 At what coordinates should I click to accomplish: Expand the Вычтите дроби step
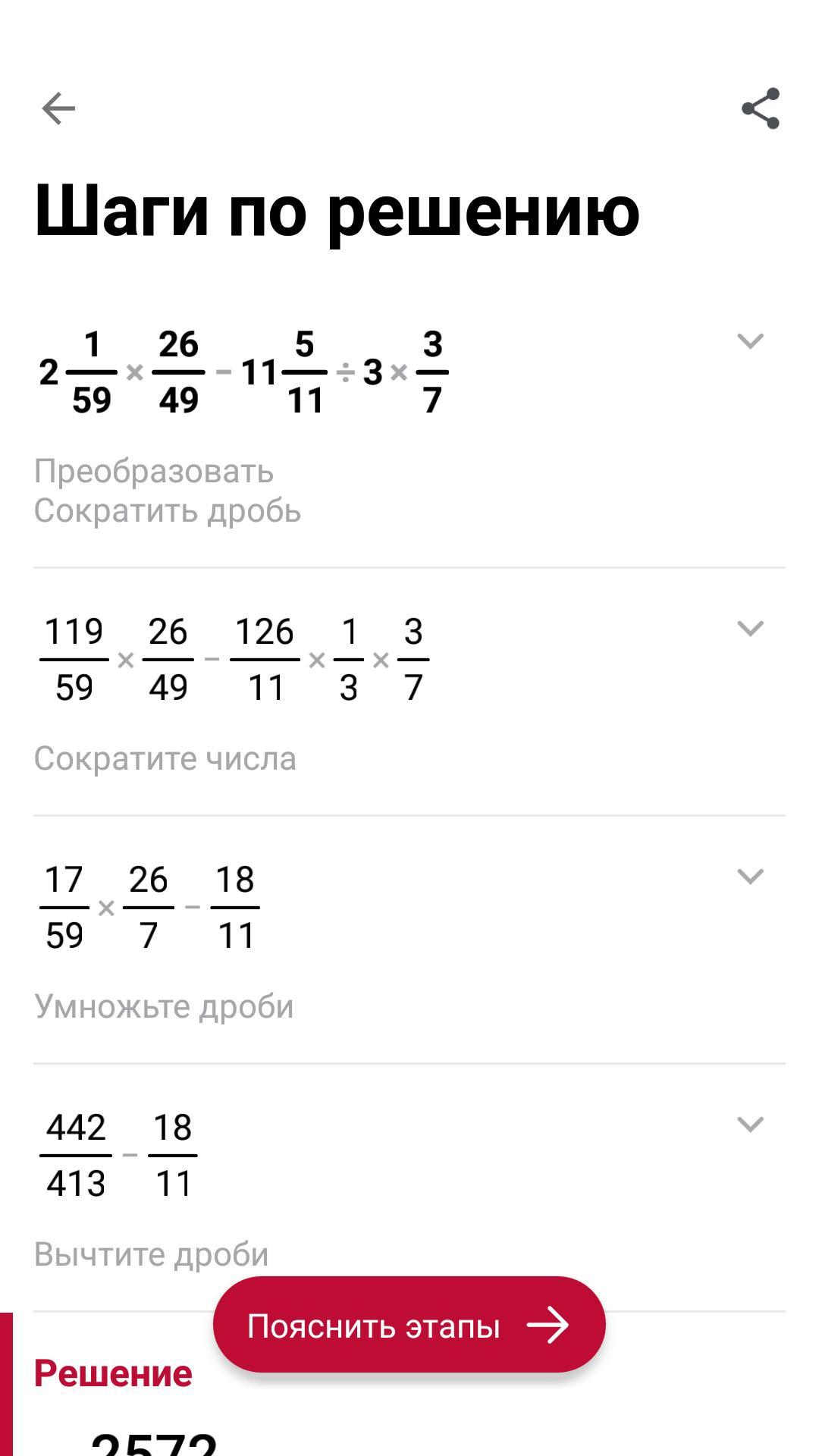pyautogui.click(x=750, y=1125)
